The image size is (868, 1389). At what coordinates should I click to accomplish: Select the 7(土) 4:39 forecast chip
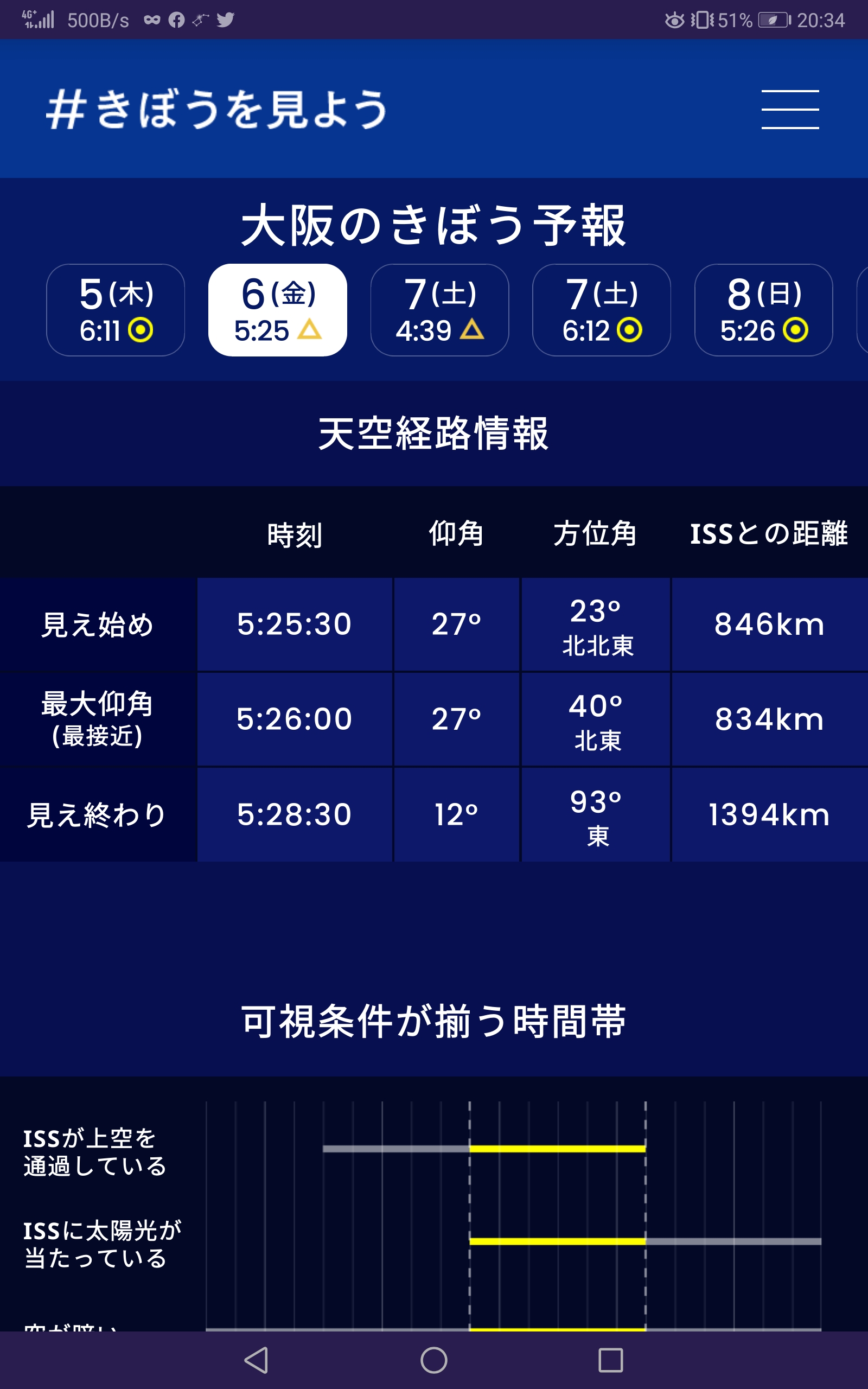(440, 310)
